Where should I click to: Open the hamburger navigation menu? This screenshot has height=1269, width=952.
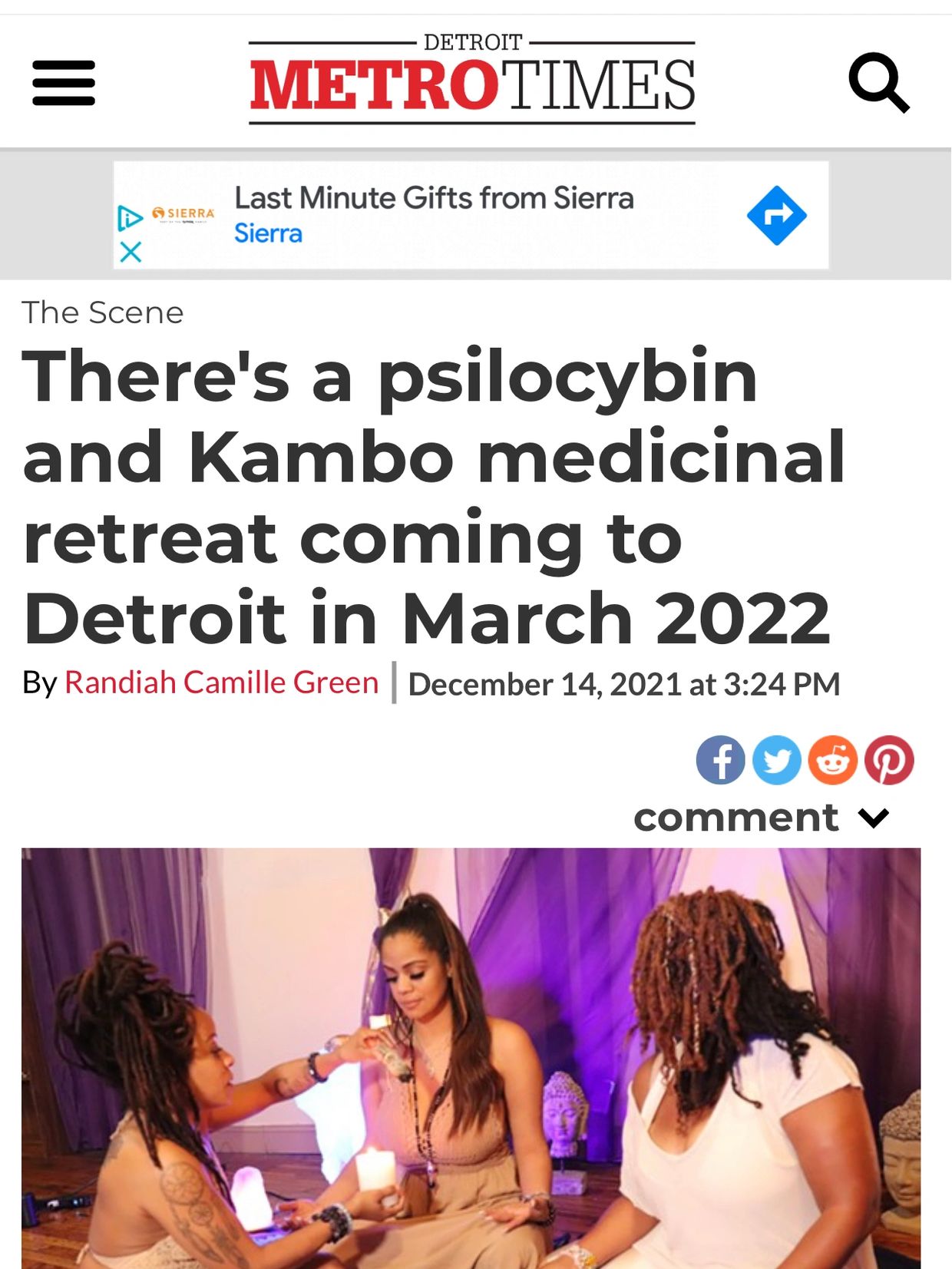[64, 82]
